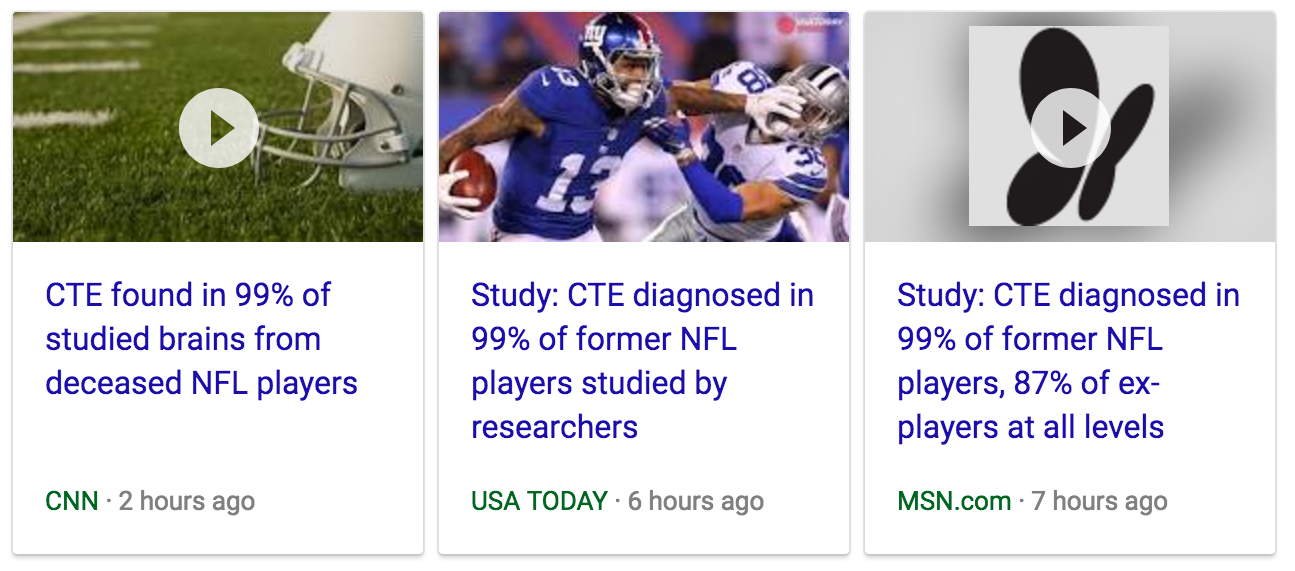Open MSN.com headline about ex-players at all levels
The width and height of the screenshot is (1295, 571).
(x=1067, y=361)
